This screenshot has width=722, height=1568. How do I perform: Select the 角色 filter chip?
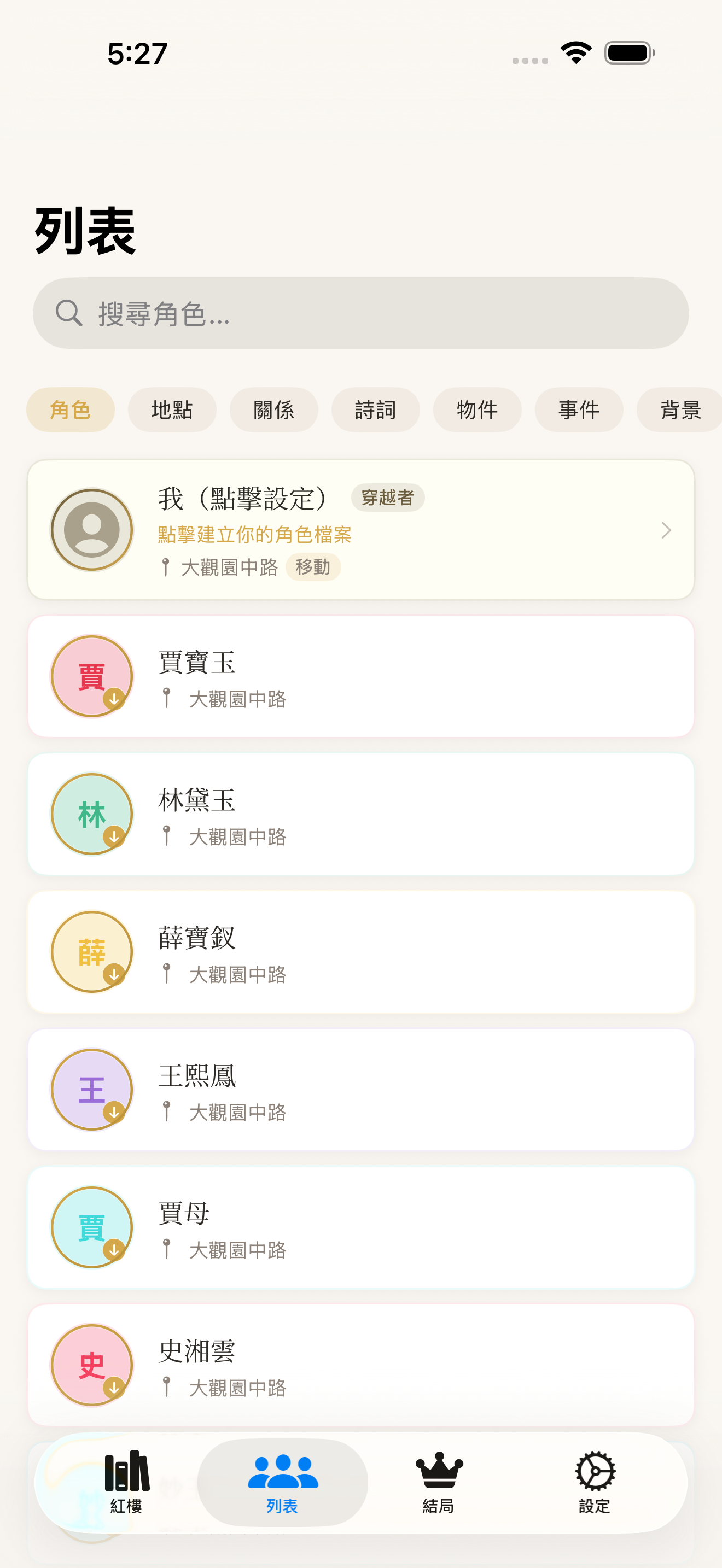pyautogui.click(x=70, y=409)
